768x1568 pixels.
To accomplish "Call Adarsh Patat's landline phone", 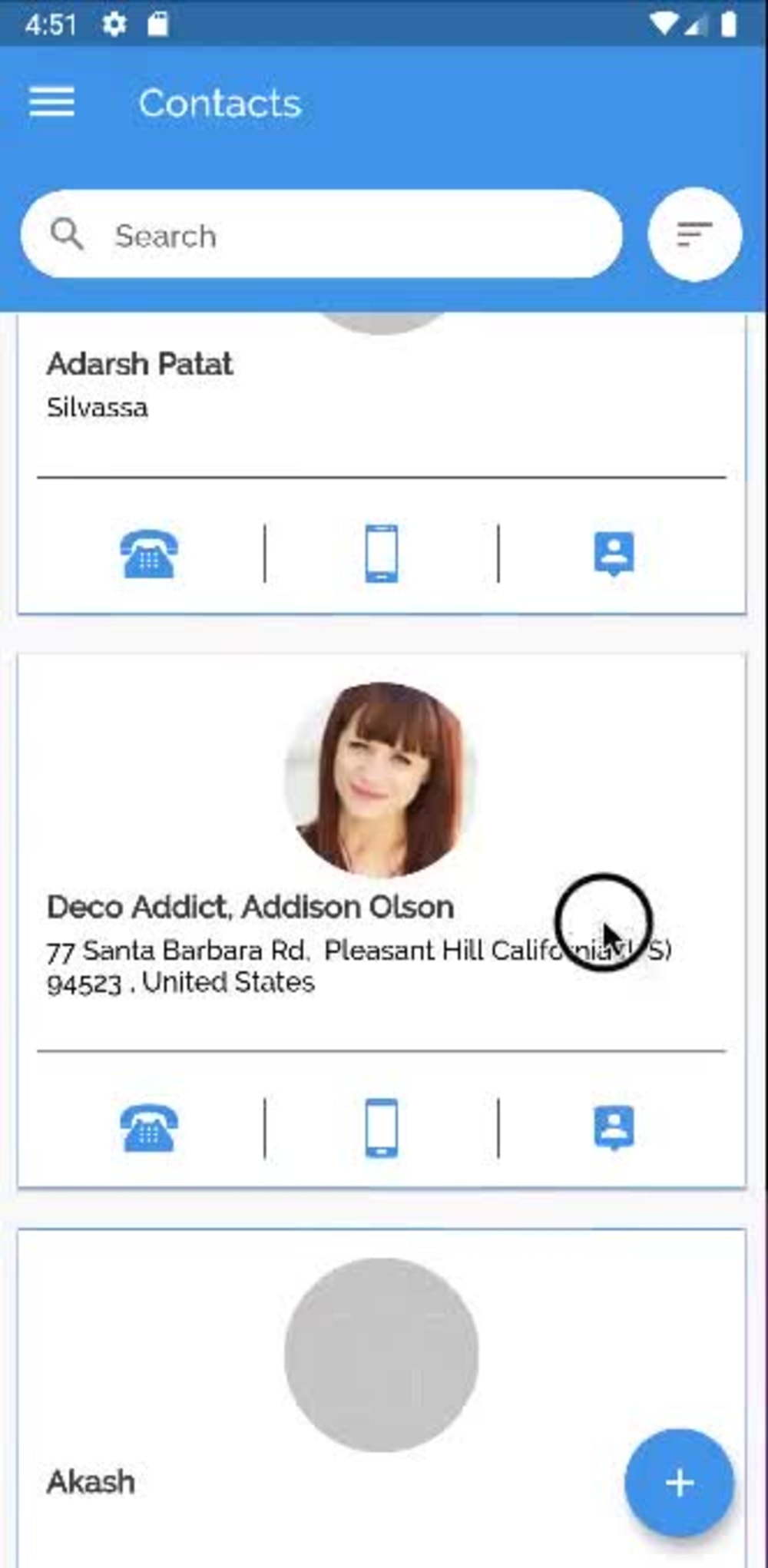I will click(149, 554).
